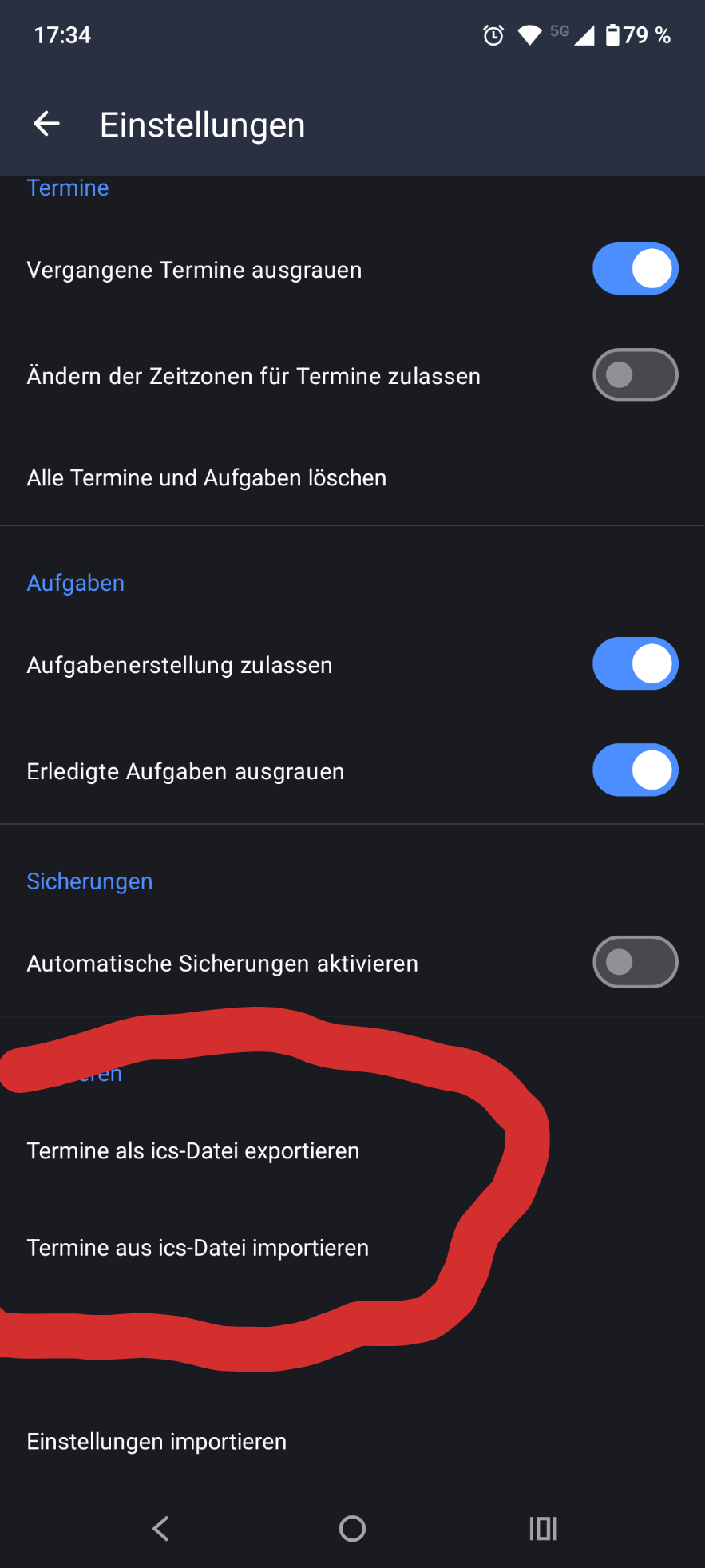Screen dimensions: 705x1568
Task: Choose Termine aus ics-Datei importieren
Action: click(198, 1247)
